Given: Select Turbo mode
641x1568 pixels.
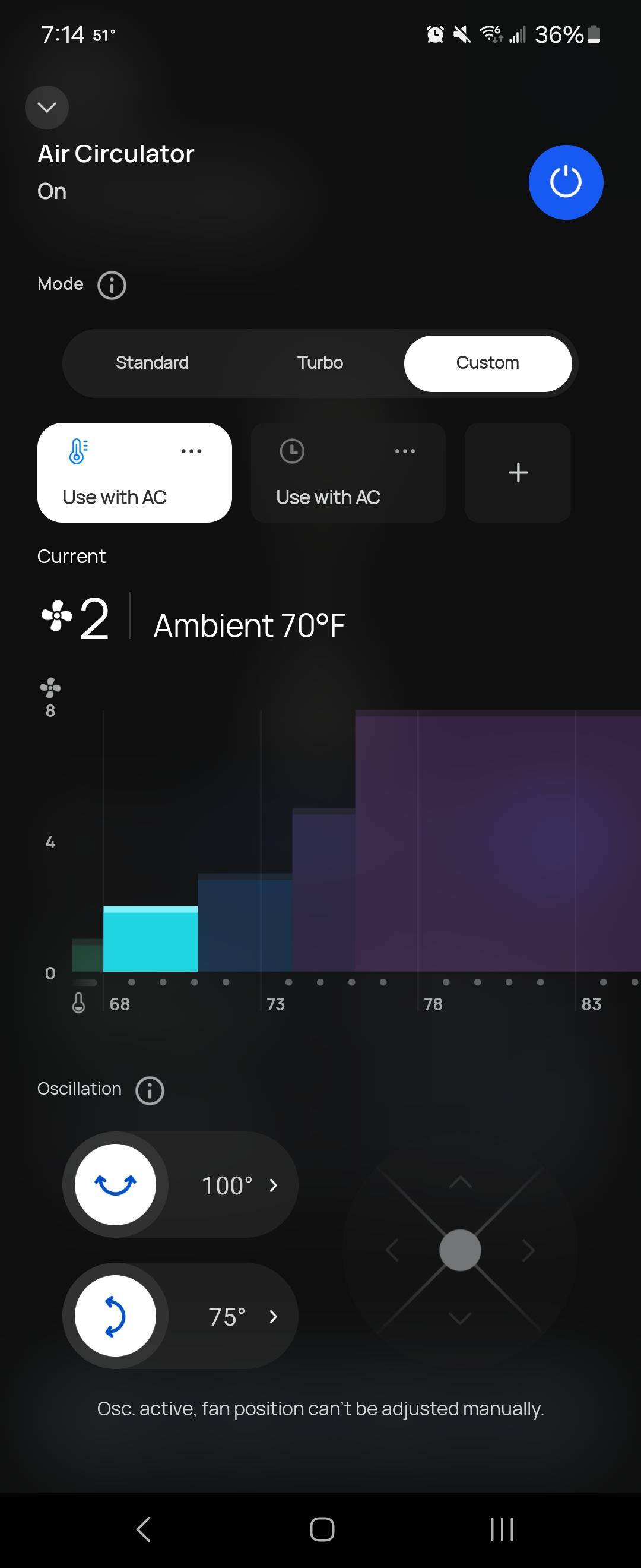Looking at the screenshot, I should click(x=320, y=363).
